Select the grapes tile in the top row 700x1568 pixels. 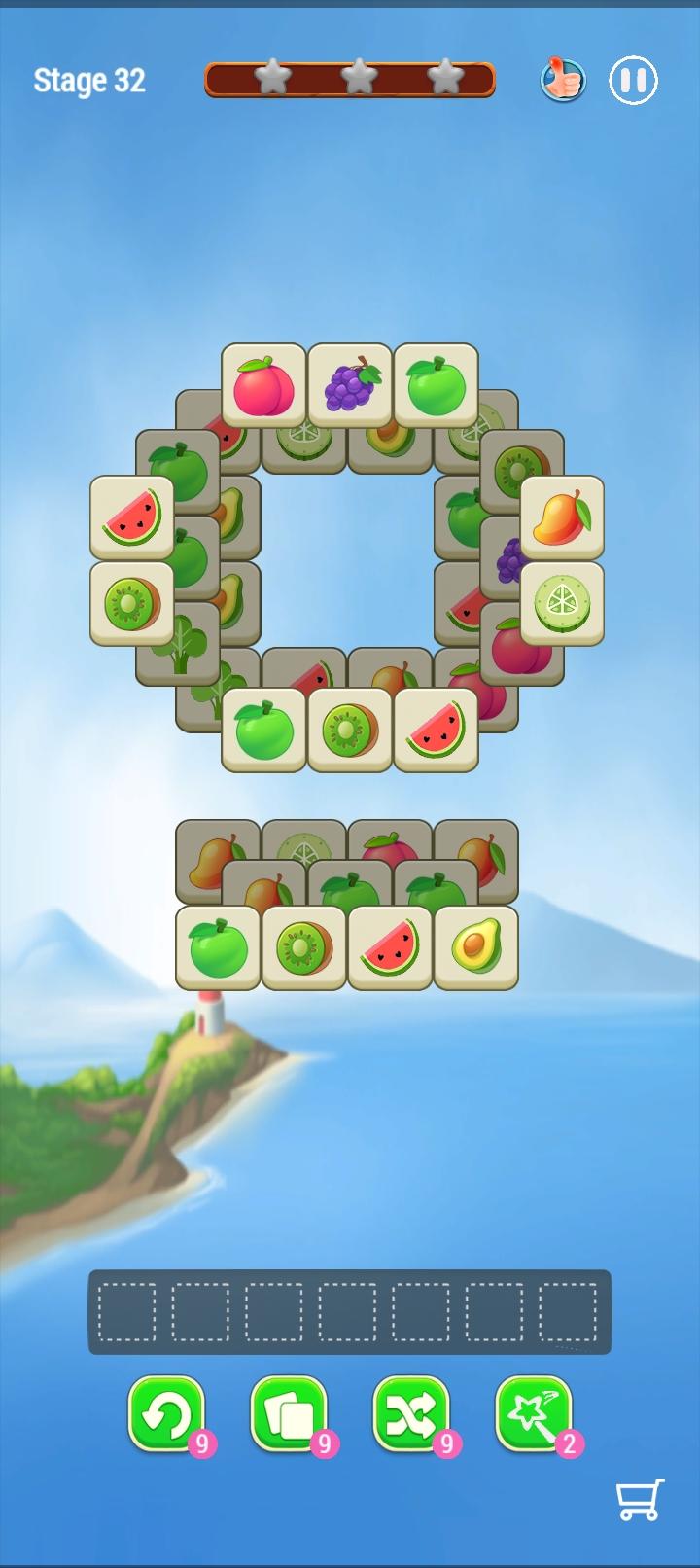pyautogui.click(x=350, y=383)
